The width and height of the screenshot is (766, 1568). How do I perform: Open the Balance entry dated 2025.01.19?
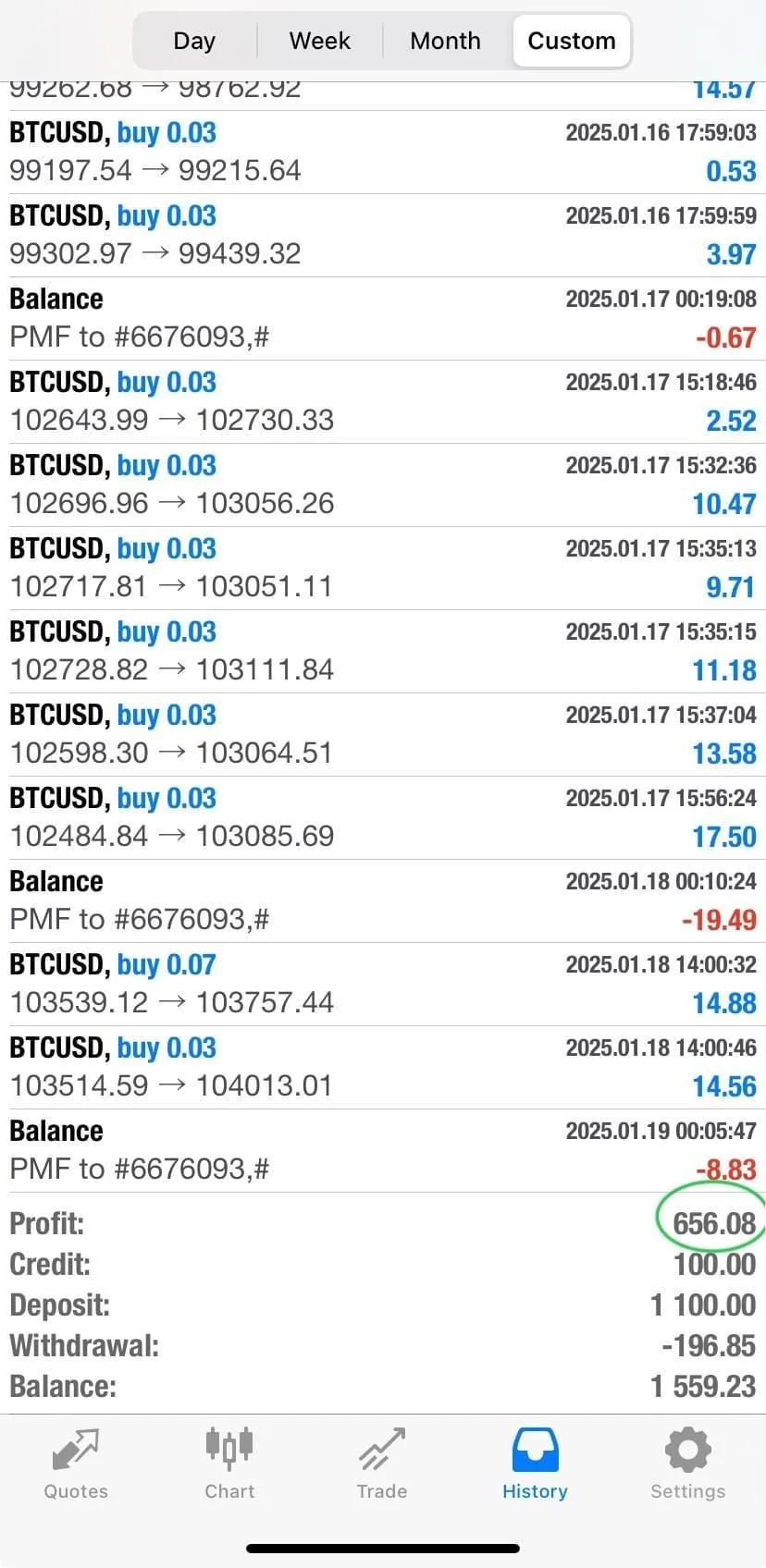383,1151
